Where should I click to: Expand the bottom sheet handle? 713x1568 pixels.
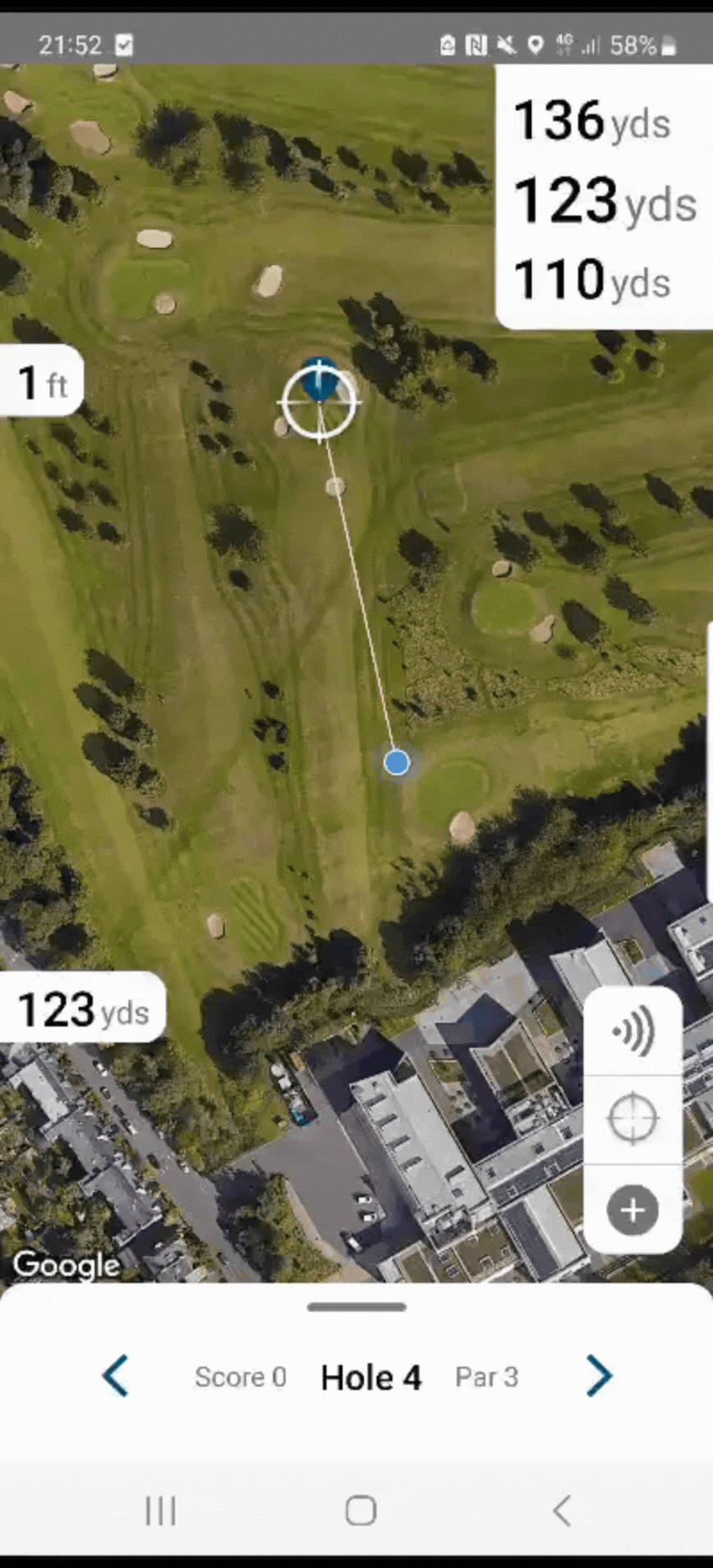[x=356, y=1307]
